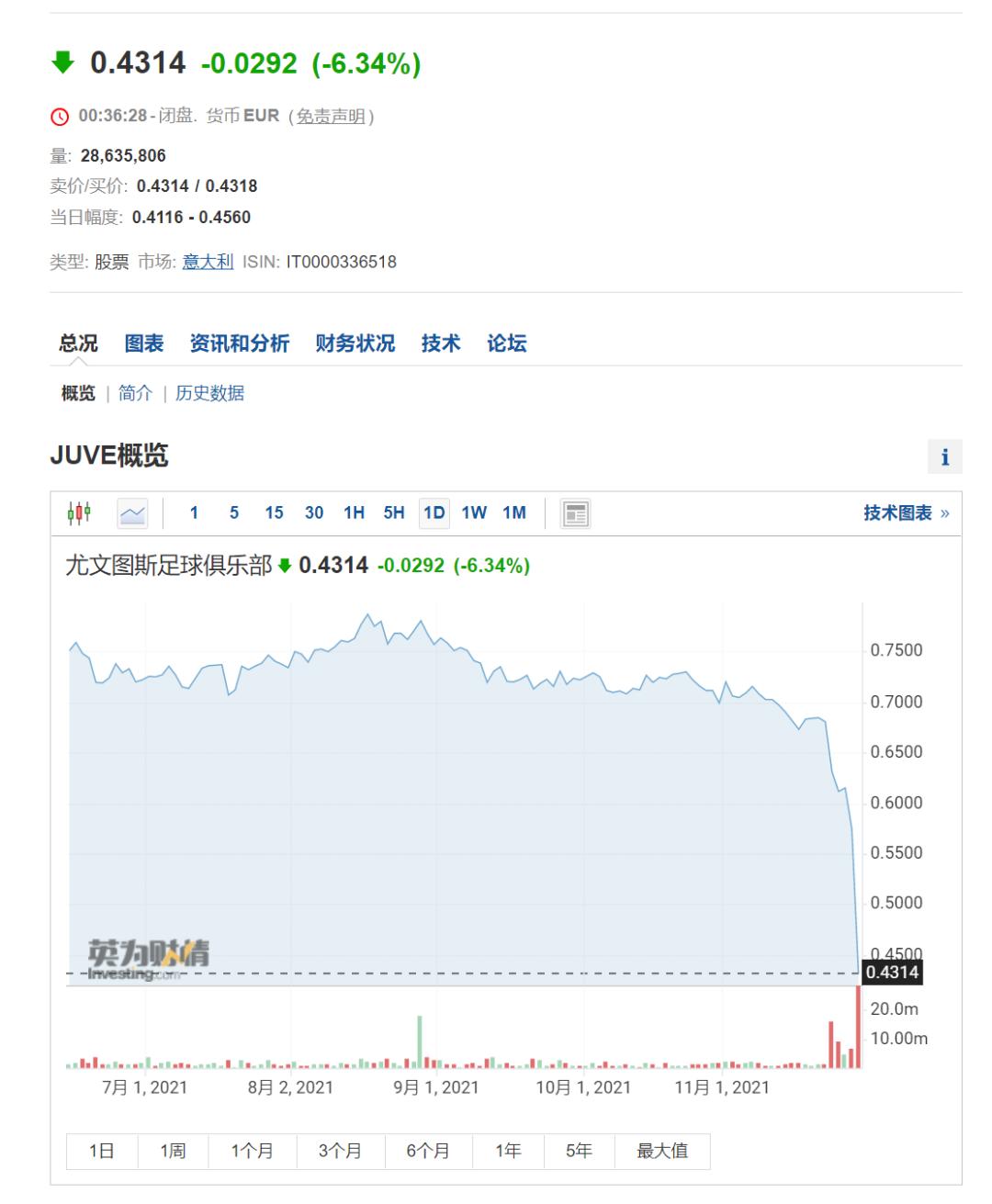Open the 意大利 market link
This screenshot has width=992, height=1204.
click(x=208, y=262)
